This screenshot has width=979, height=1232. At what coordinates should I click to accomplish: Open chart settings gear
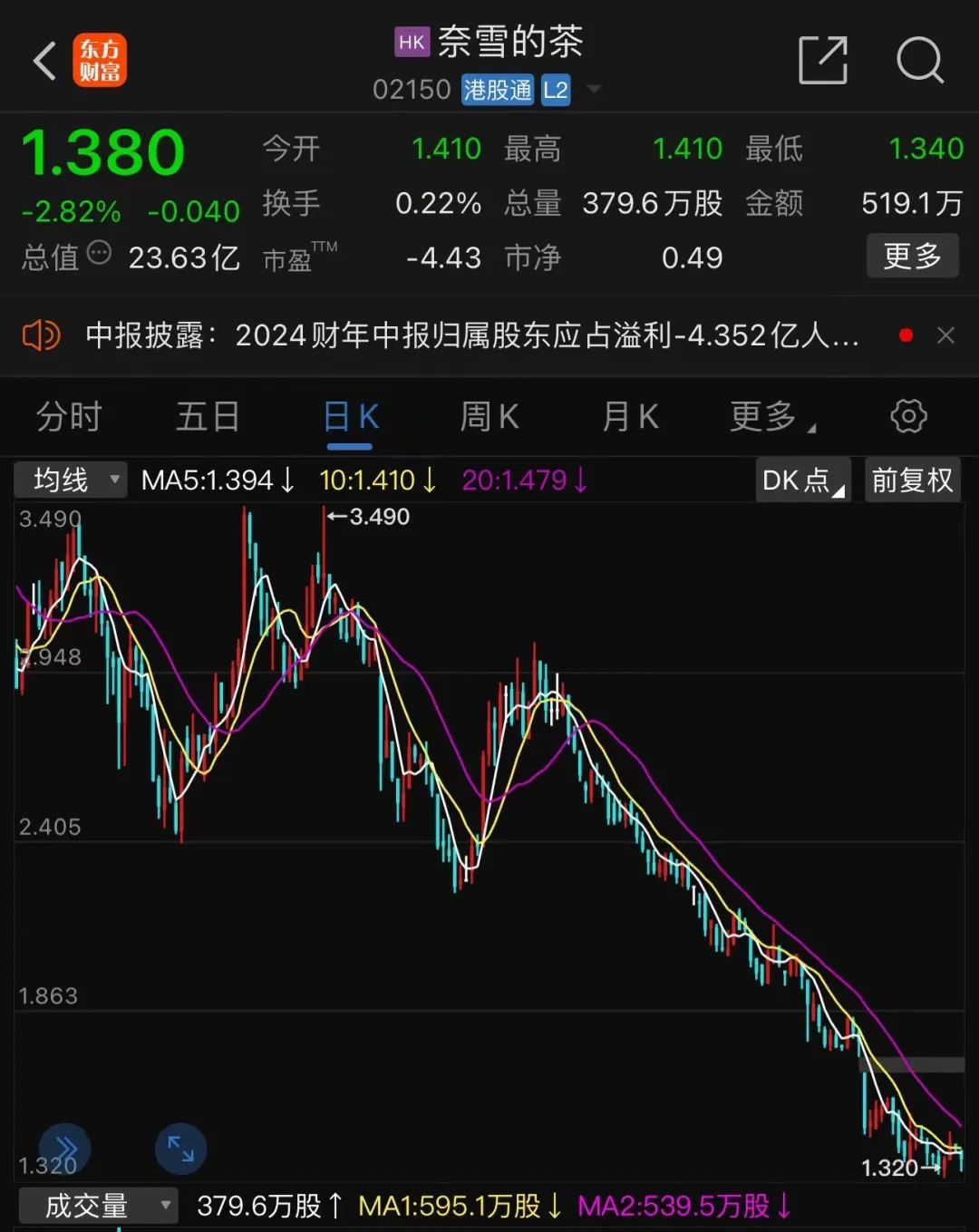tap(908, 417)
